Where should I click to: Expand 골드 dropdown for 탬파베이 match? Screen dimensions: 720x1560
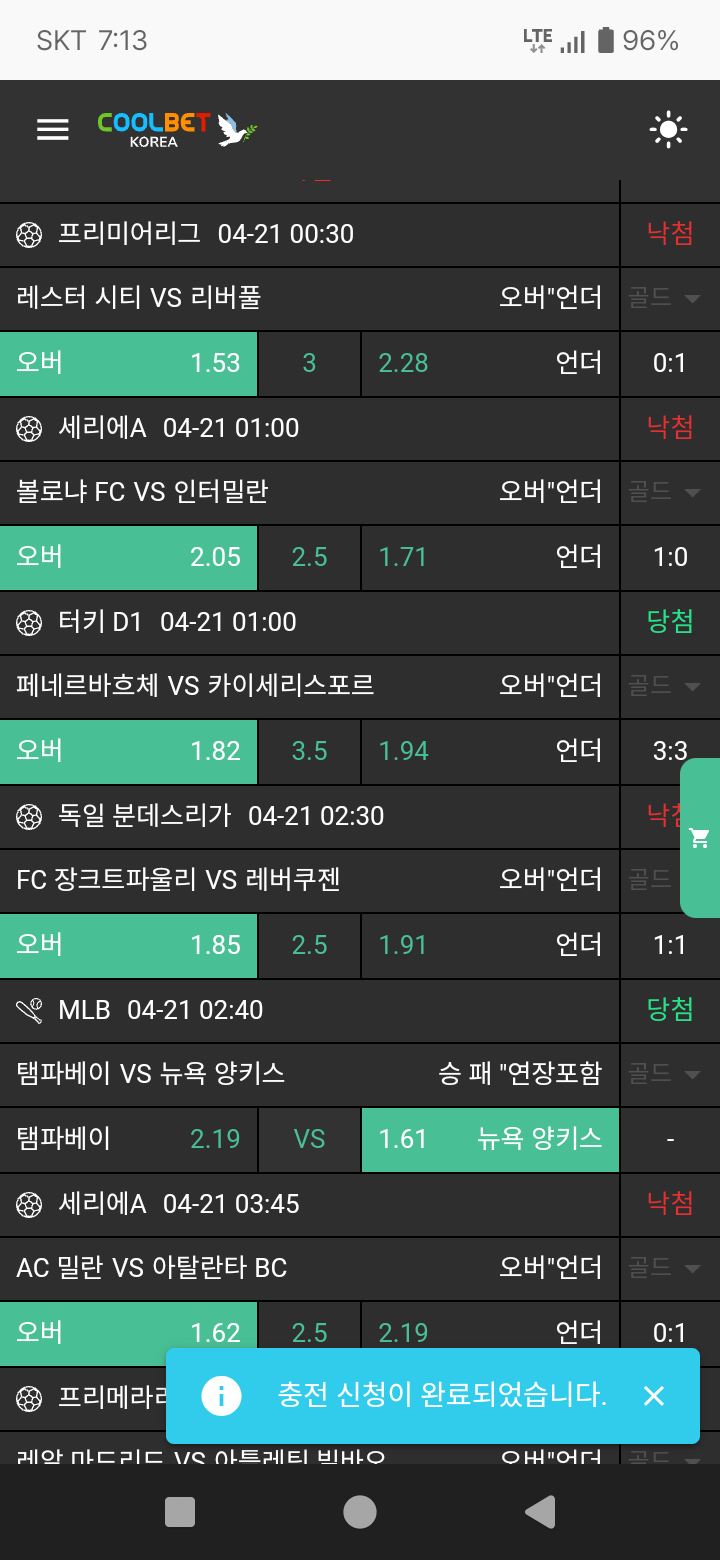coord(664,1074)
